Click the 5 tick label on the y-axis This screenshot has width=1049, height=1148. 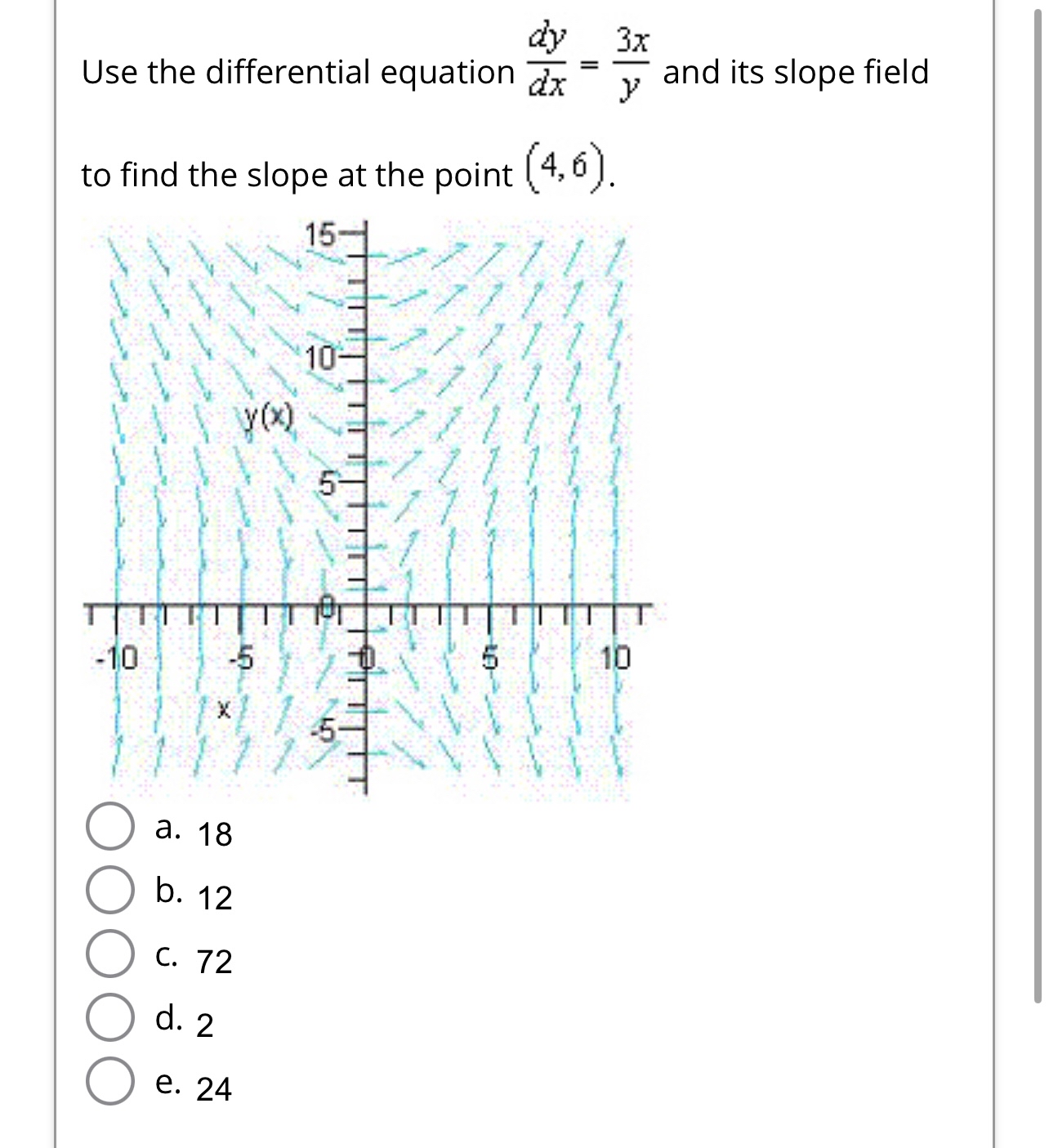(326, 481)
